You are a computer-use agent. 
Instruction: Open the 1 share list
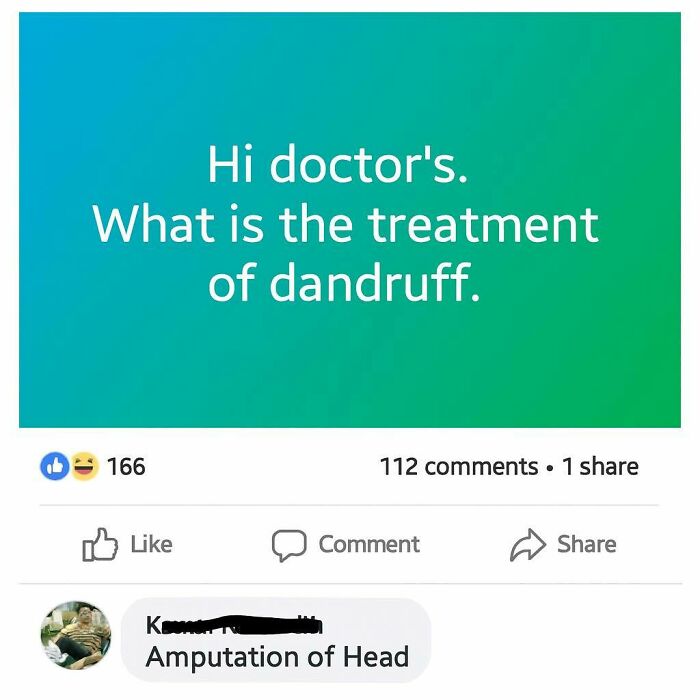[x=600, y=466]
